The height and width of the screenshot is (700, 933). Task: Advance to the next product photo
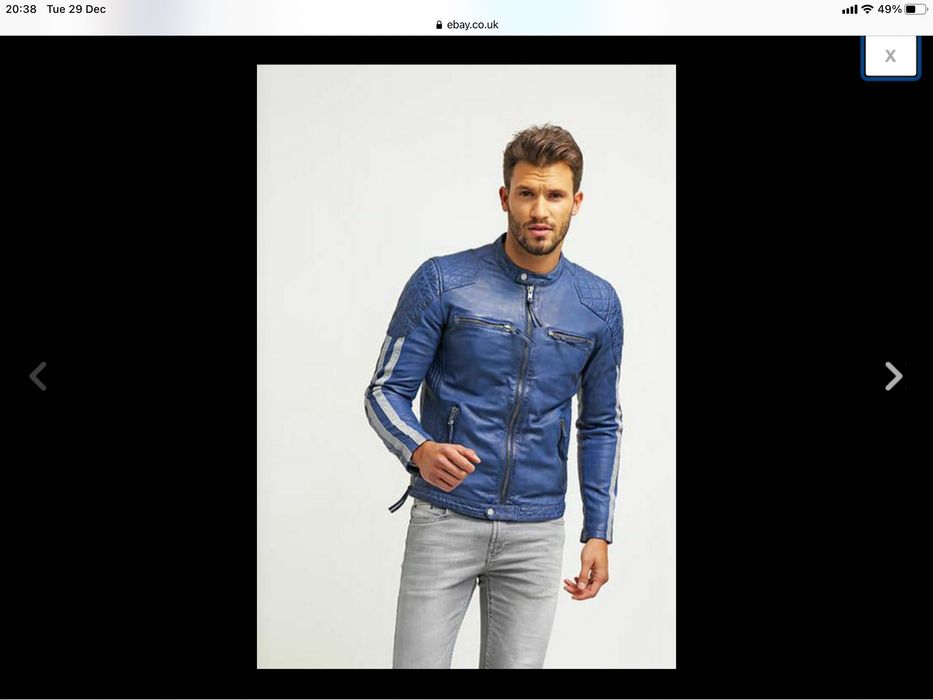(x=893, y=376)
